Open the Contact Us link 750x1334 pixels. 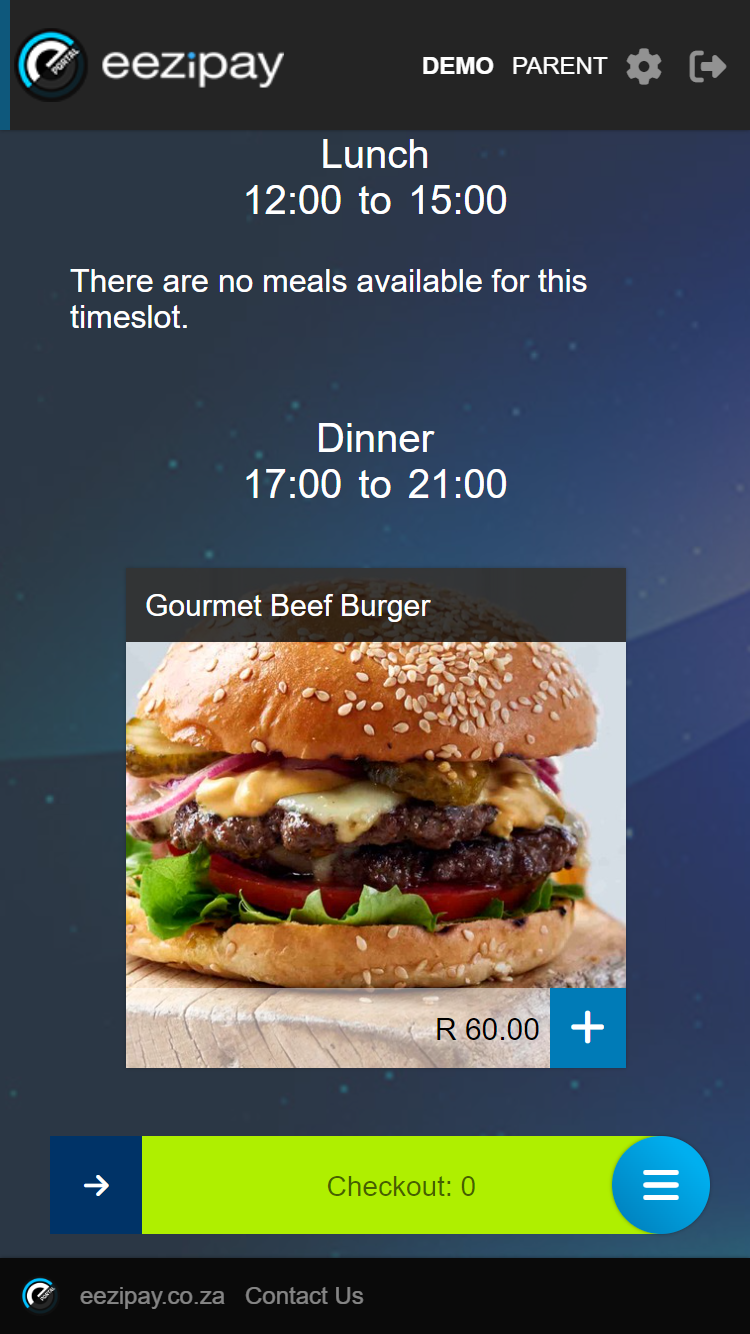click(304, 1296)
